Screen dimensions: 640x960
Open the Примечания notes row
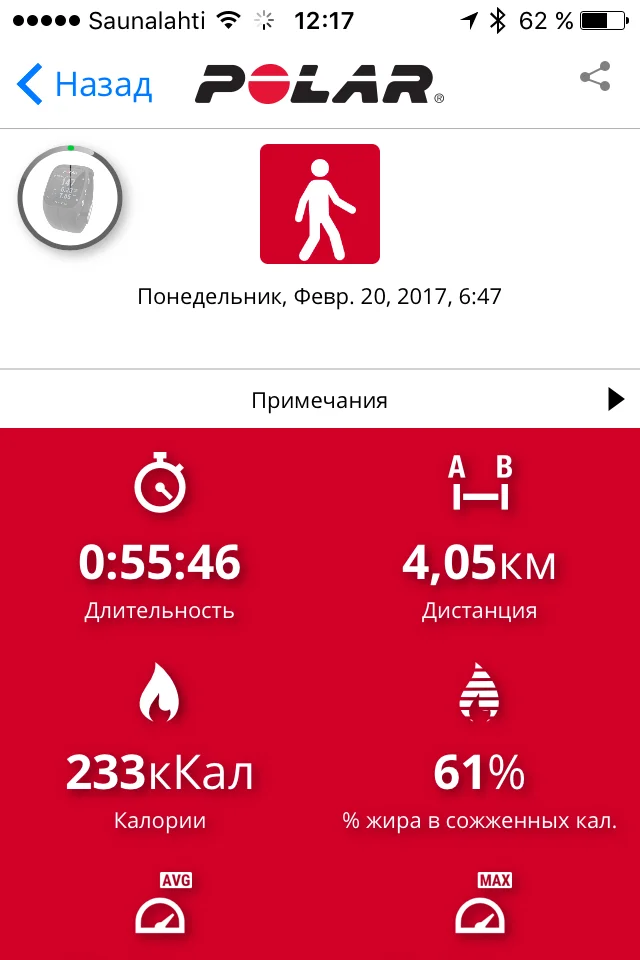pyautogui.click(x=320, y=400)
